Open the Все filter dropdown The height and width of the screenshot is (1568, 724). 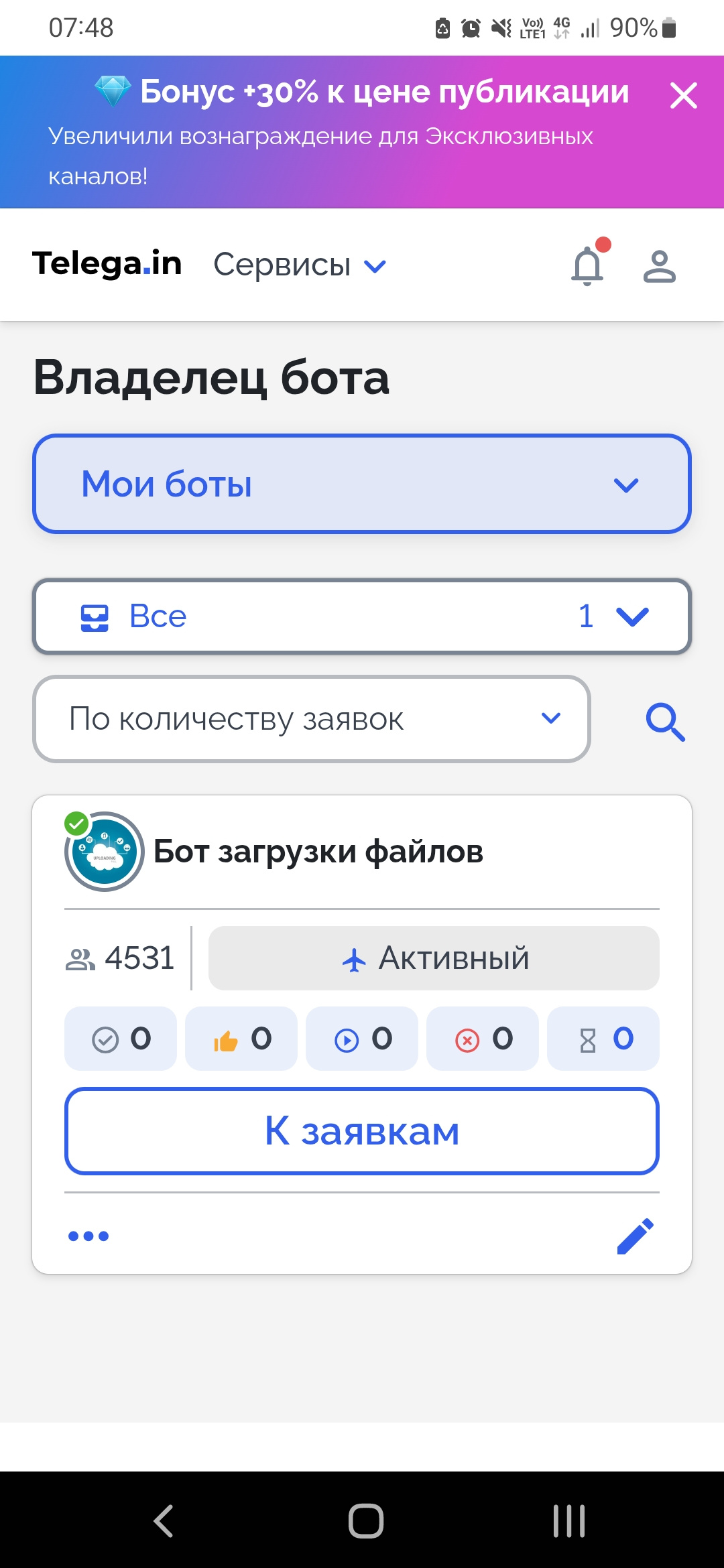click(362, 616)
